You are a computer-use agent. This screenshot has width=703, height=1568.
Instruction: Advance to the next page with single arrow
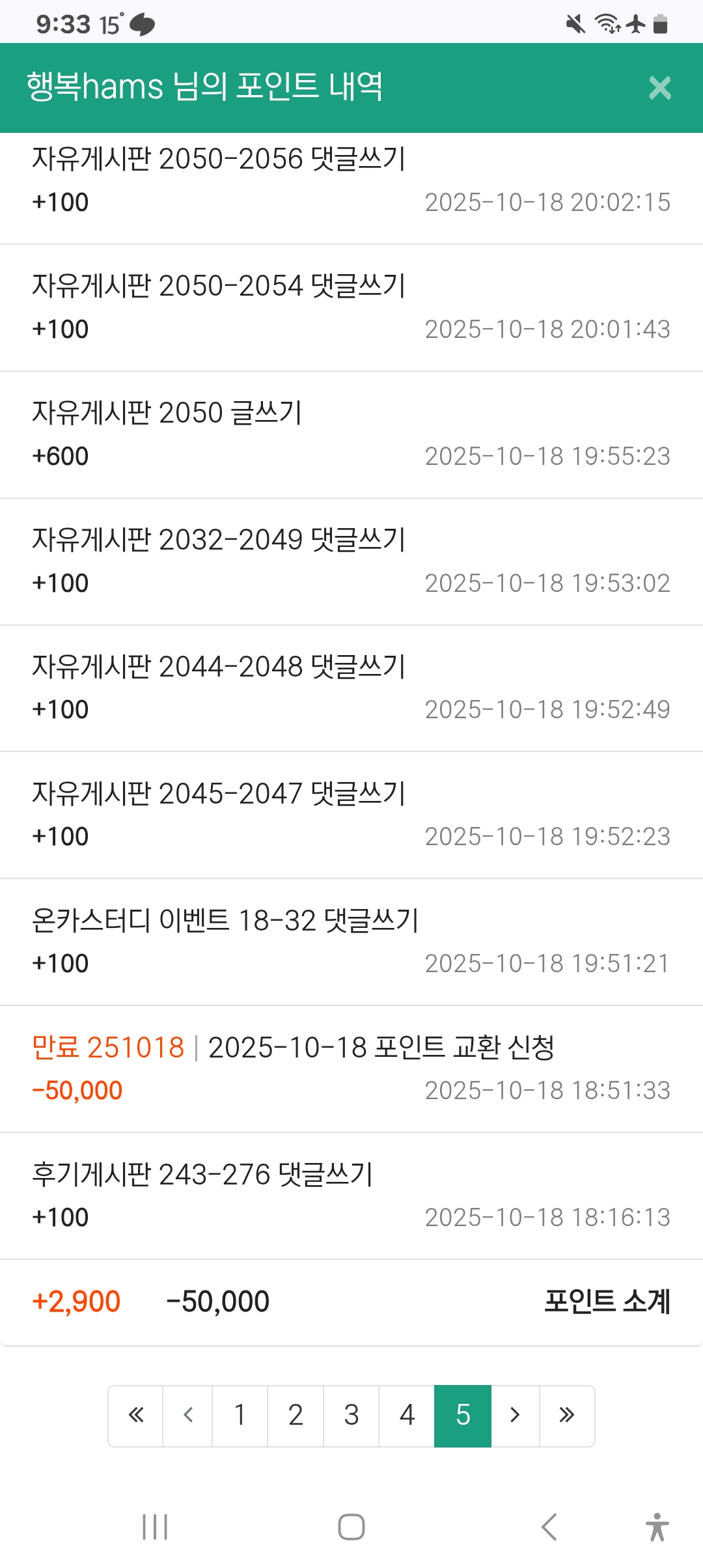(x=515, y=1416)
